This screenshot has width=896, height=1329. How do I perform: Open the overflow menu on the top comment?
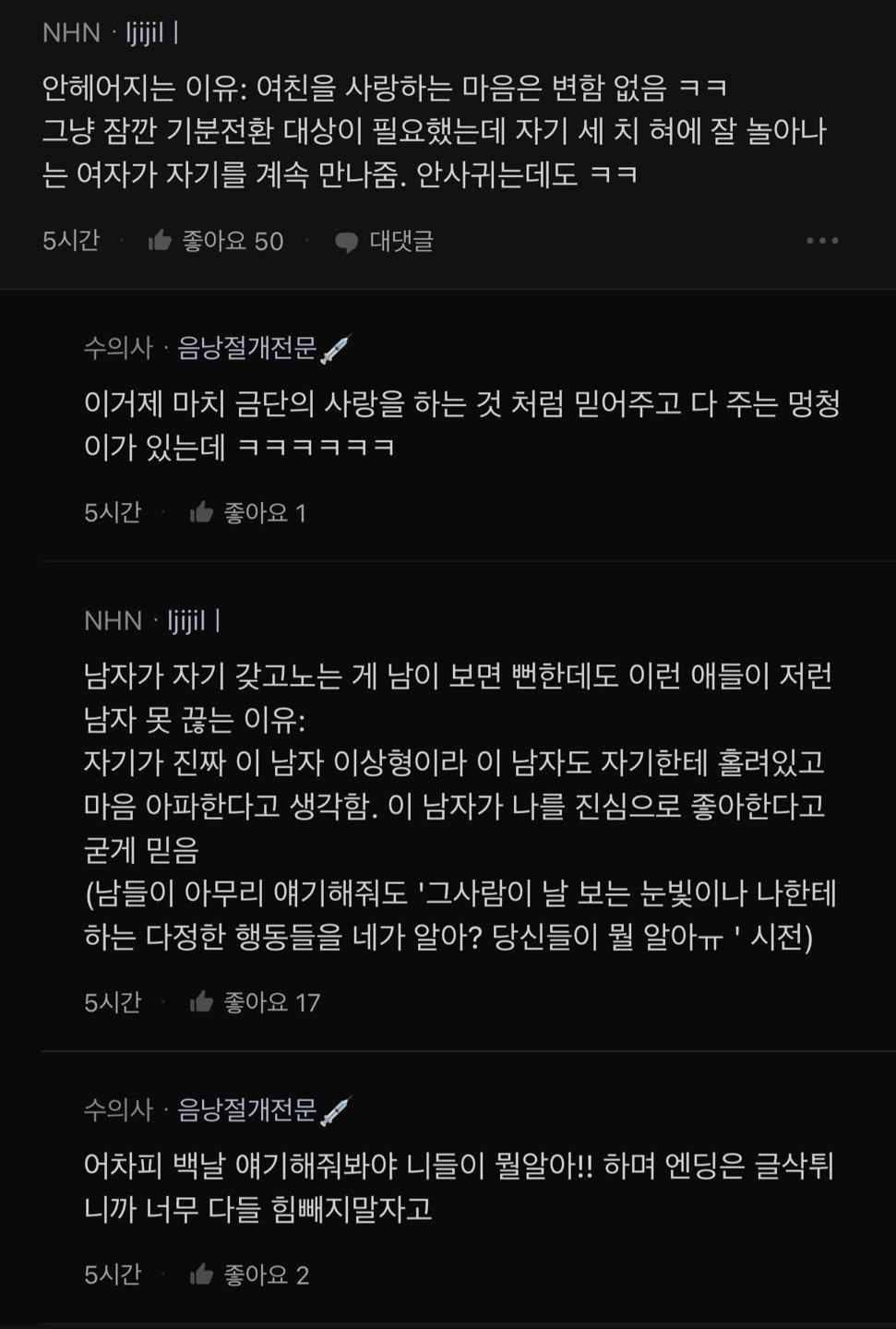[x=821, y=241]
